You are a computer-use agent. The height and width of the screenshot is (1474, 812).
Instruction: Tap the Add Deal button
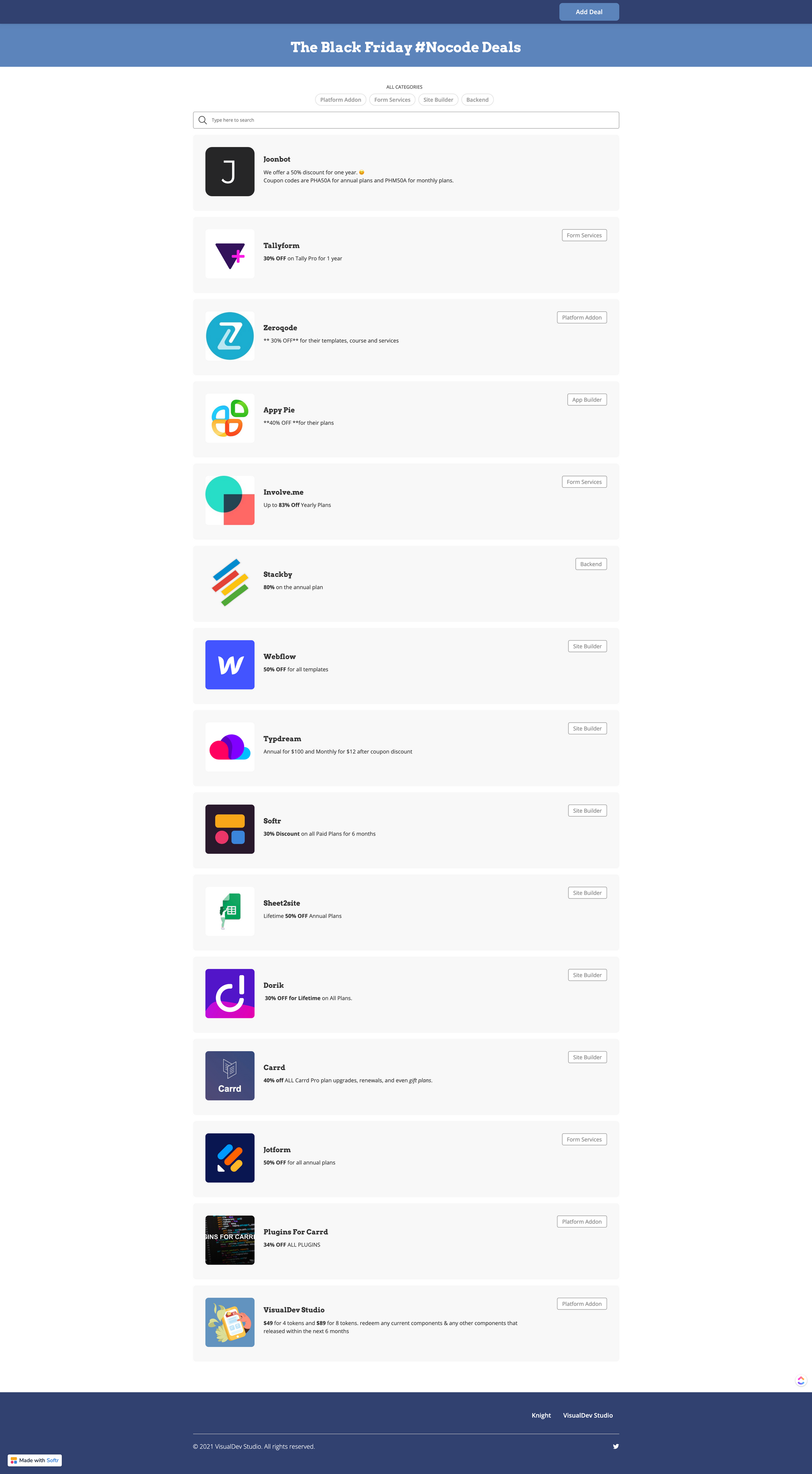[588, 12]
